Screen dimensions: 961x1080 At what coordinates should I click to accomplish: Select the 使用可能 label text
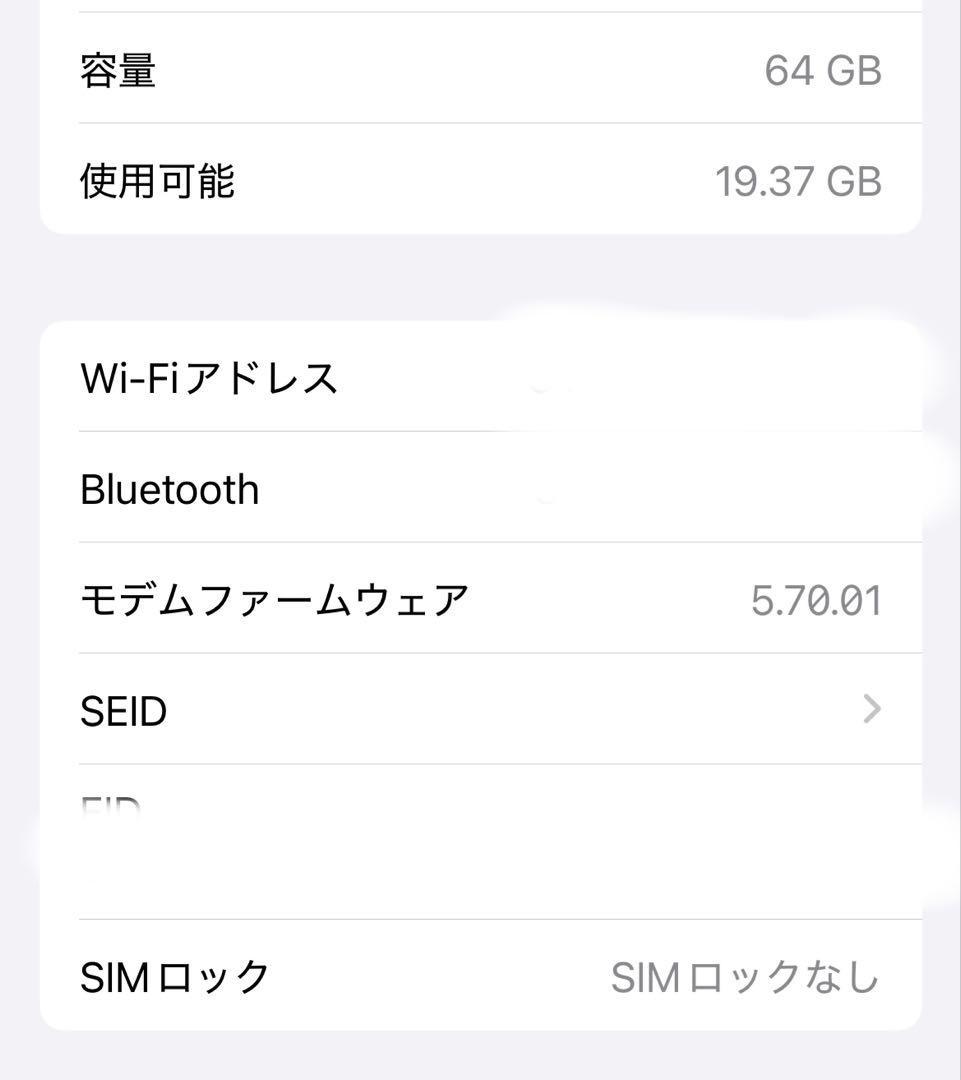157,180
